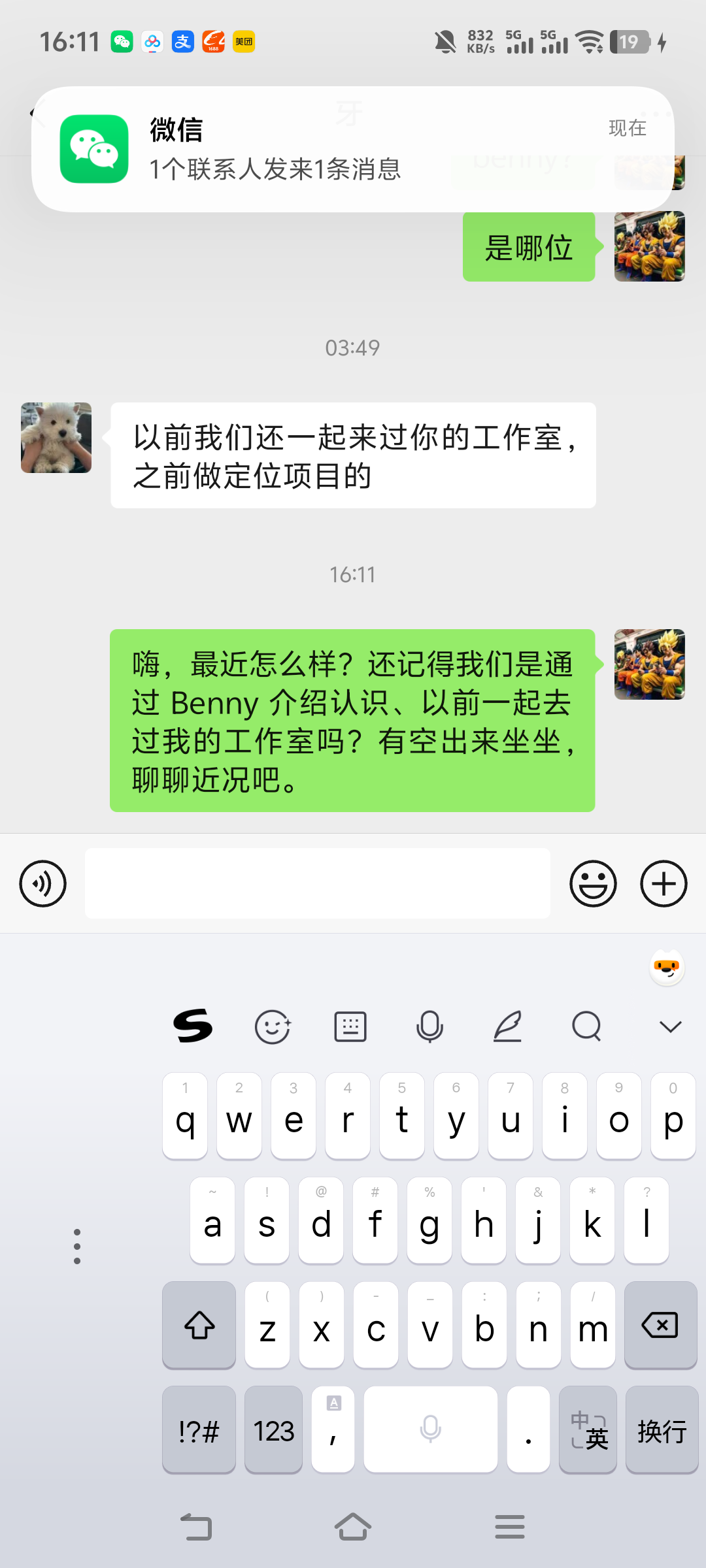The image size is (706, 1568).
Task: Switch to 123 number keypad
Action: [274, 1431]
